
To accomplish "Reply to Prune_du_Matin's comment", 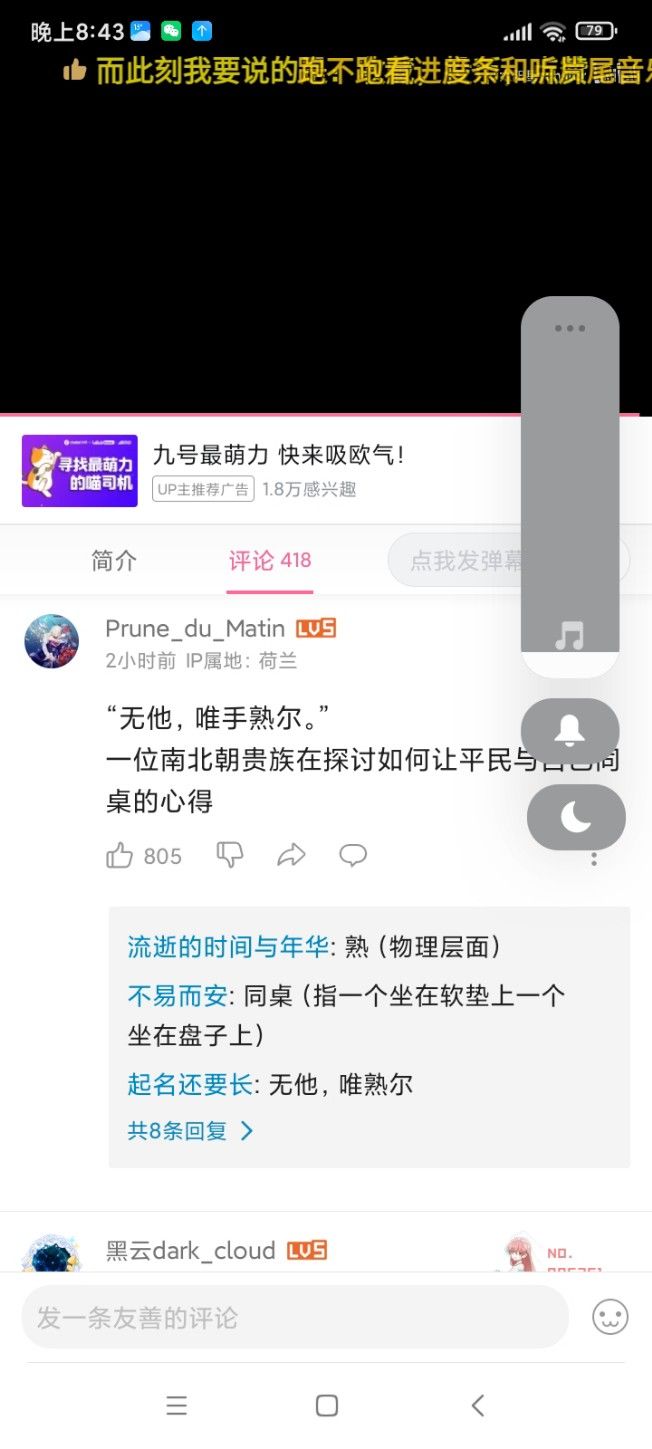I will [353, 855].
